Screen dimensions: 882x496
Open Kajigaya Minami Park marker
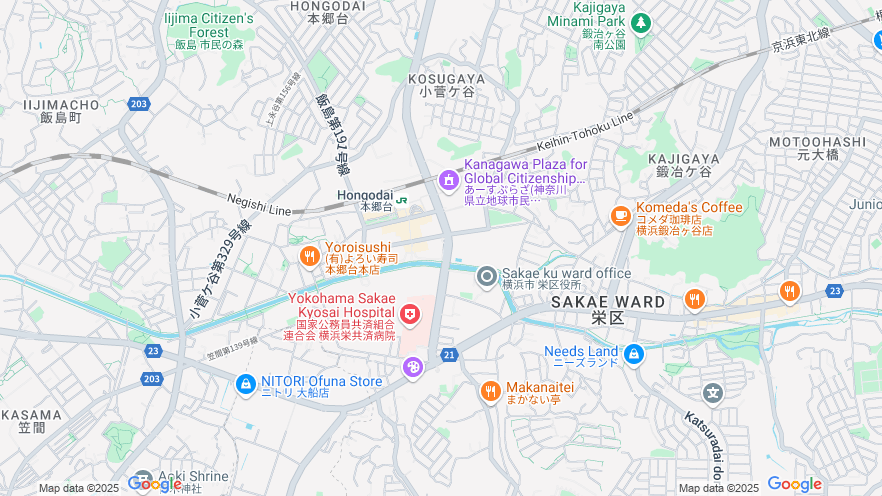[x=640, y=22]
